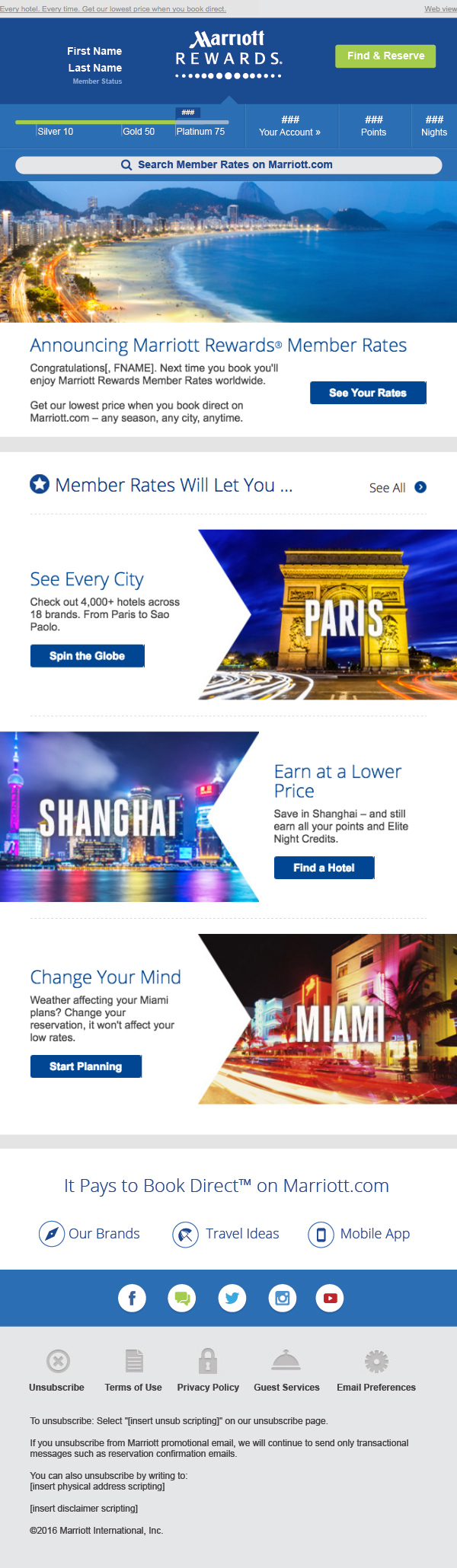This screenshot has width=457, height=1568.
Task: Open Mobile App link
Action: click(x=360, y=1234)
